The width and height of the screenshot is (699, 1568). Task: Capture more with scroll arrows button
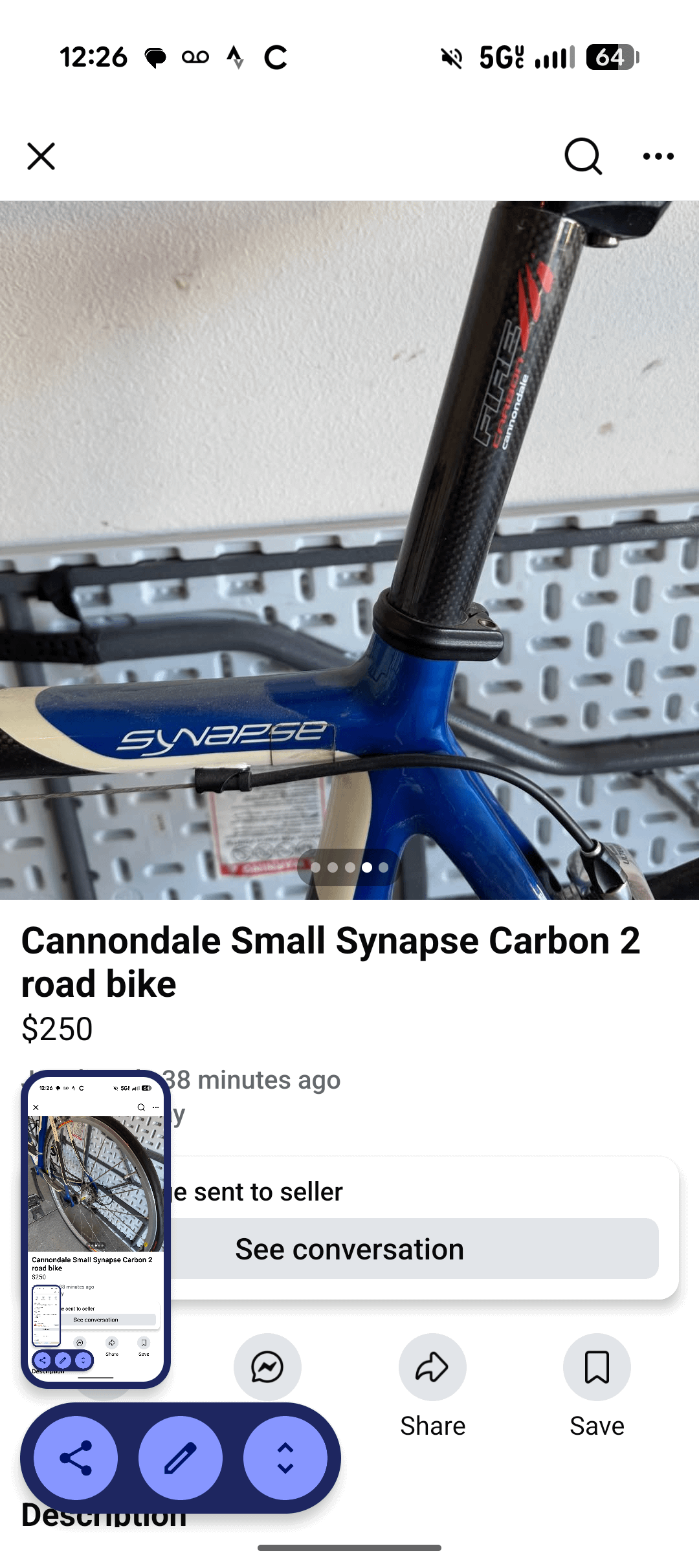tap(285, 1458)
